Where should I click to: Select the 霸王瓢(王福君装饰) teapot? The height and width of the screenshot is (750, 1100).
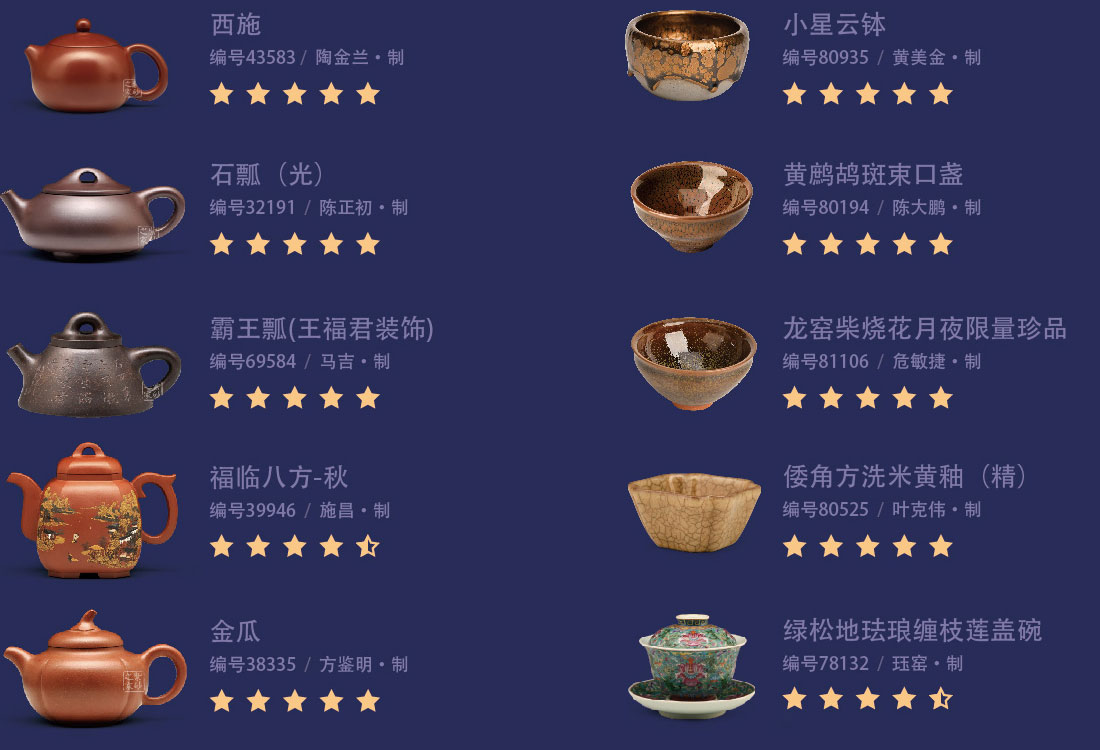click(x=321, y=329)
